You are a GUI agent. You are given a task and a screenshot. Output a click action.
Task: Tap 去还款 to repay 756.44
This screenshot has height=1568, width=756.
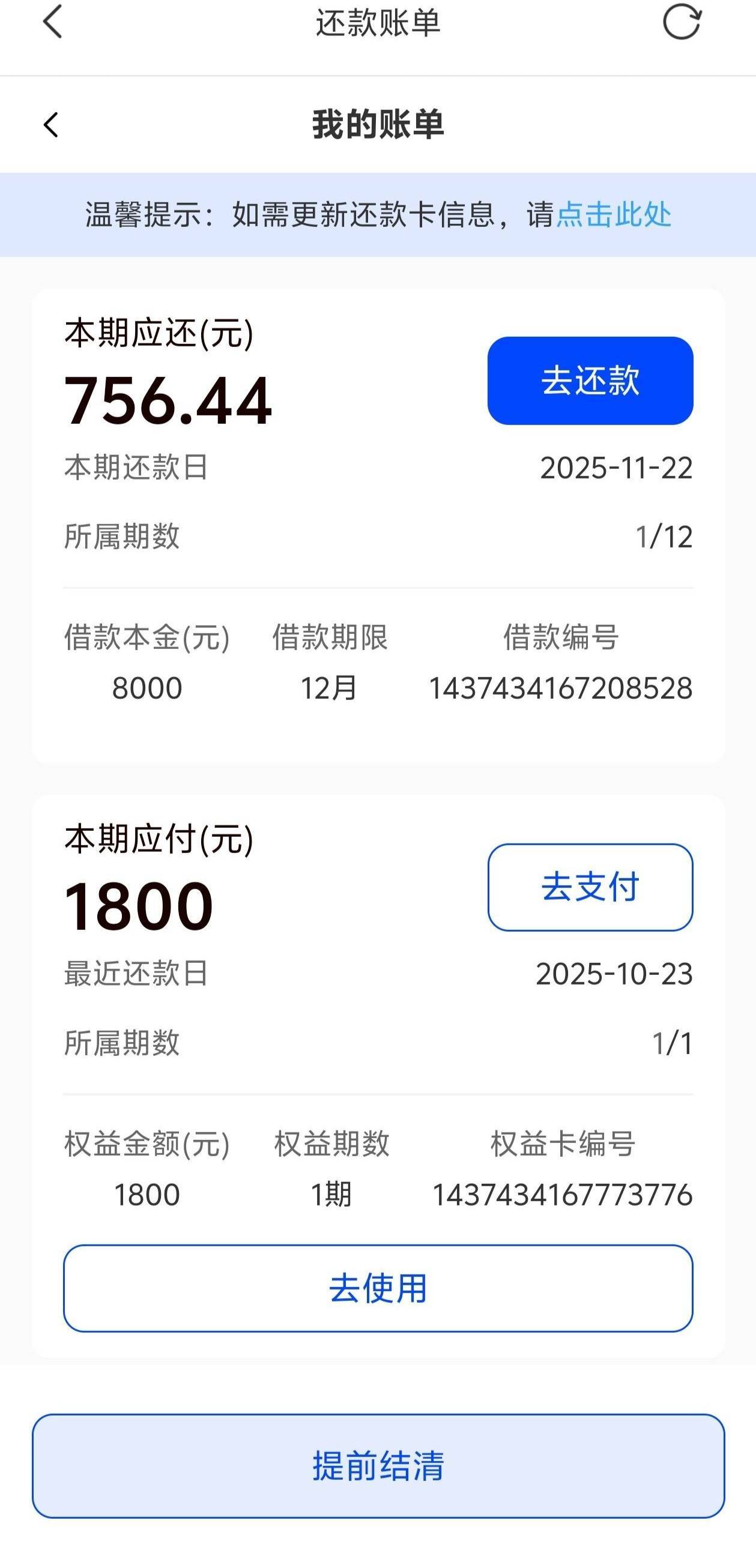tap(590, 381)
